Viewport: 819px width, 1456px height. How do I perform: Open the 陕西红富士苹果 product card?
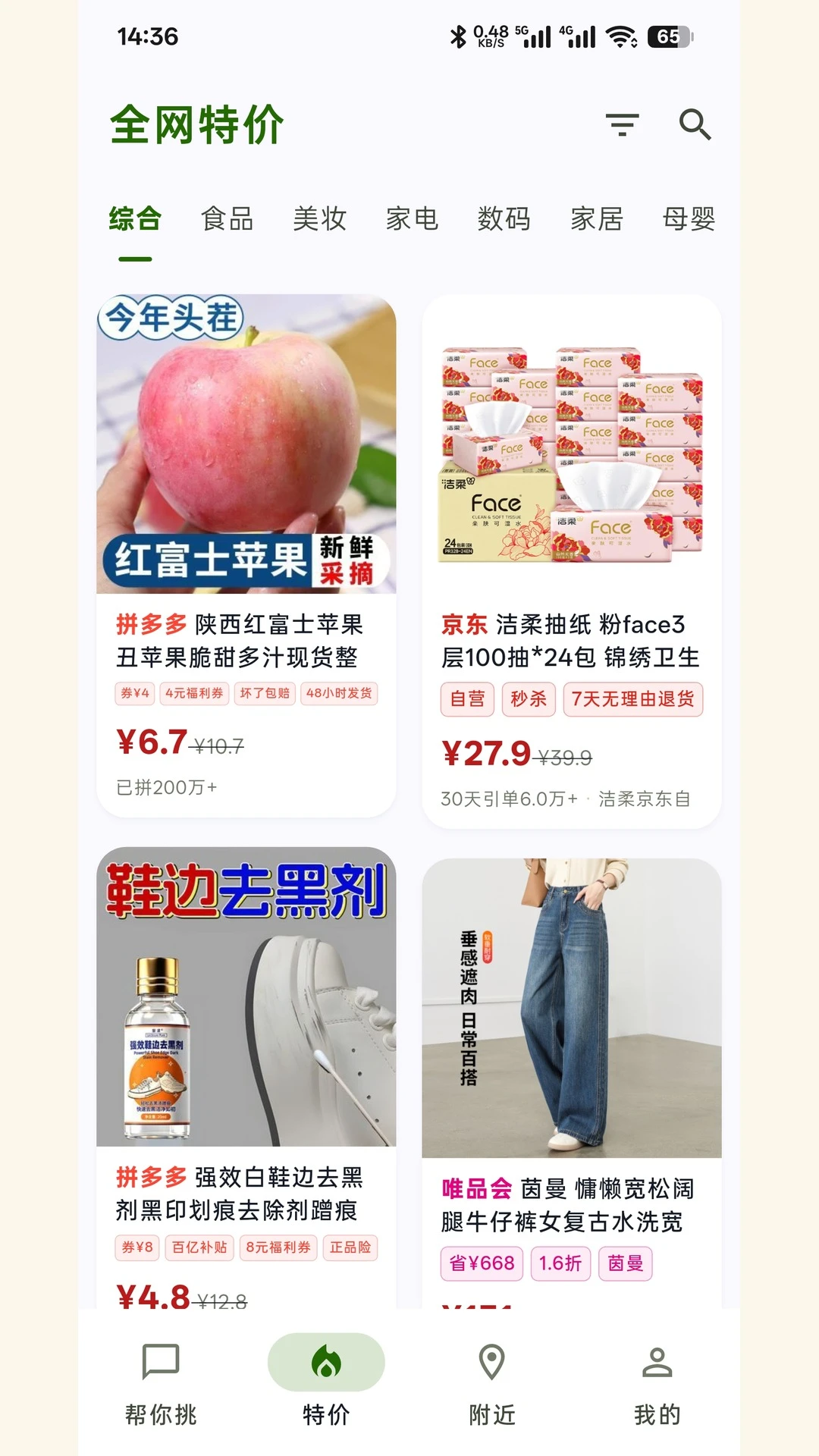(x=246, y=556)
